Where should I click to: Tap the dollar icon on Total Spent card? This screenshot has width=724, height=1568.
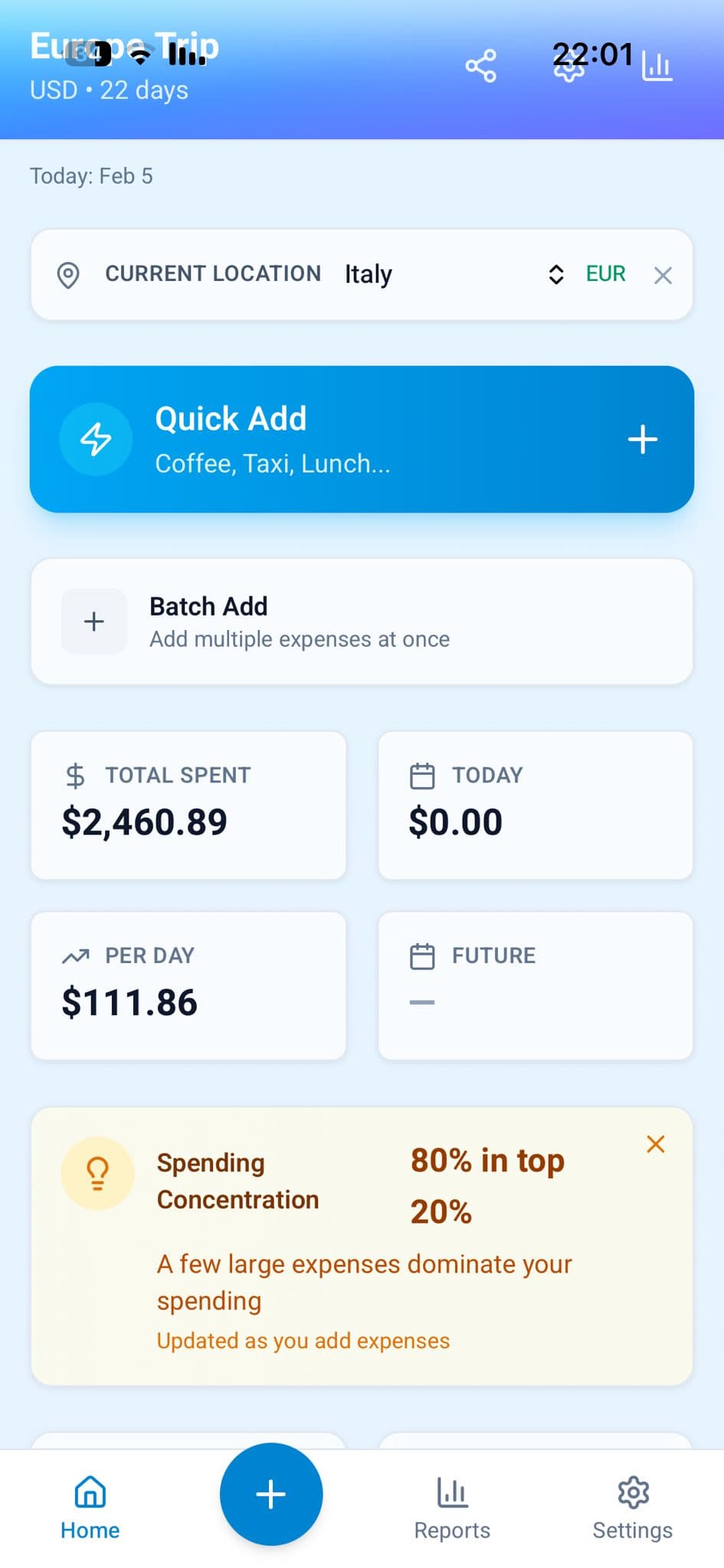click(x=74, y=775)
